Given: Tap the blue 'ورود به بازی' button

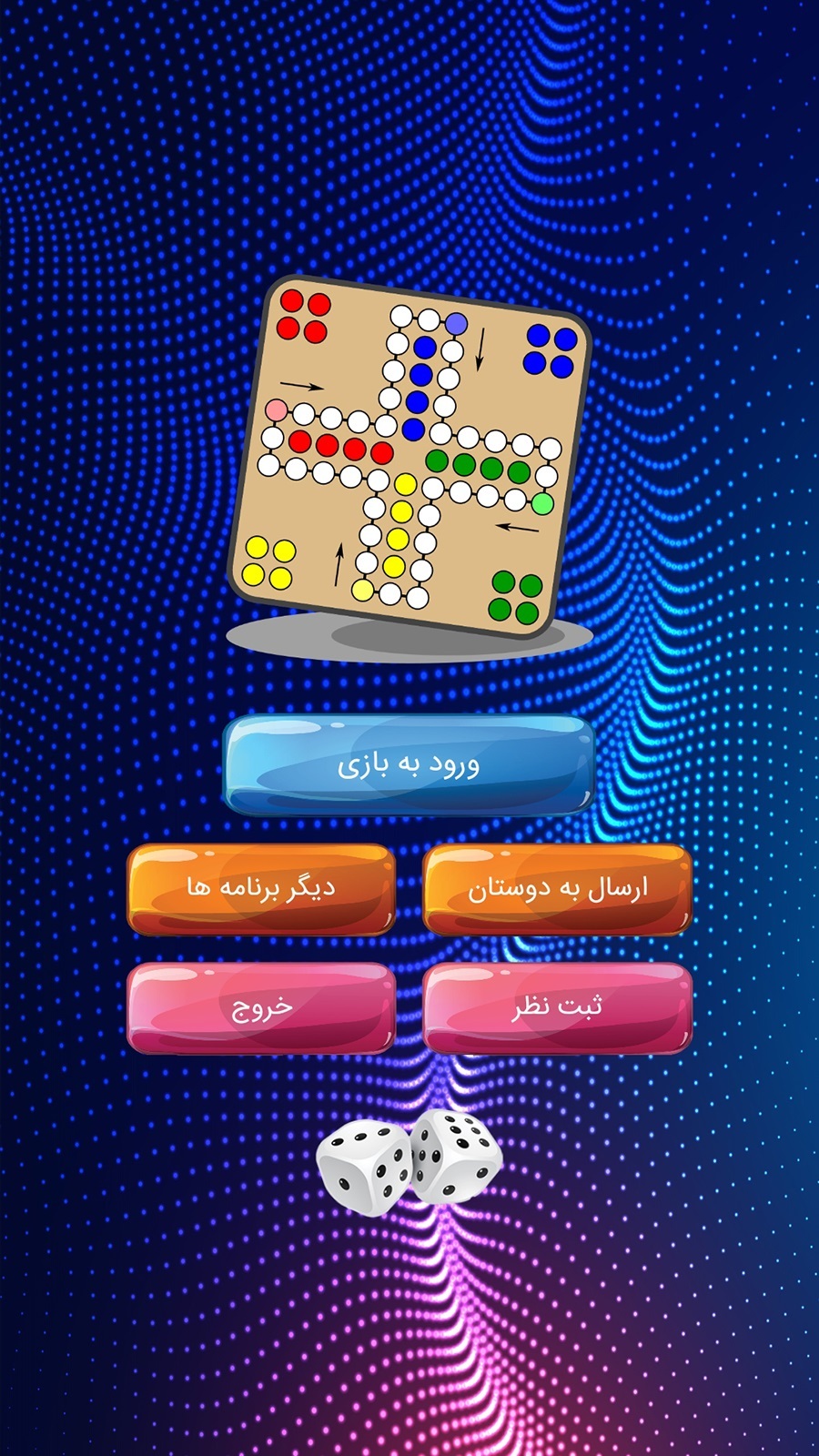Looking at the screenshot, I should (x=409, y=764).
